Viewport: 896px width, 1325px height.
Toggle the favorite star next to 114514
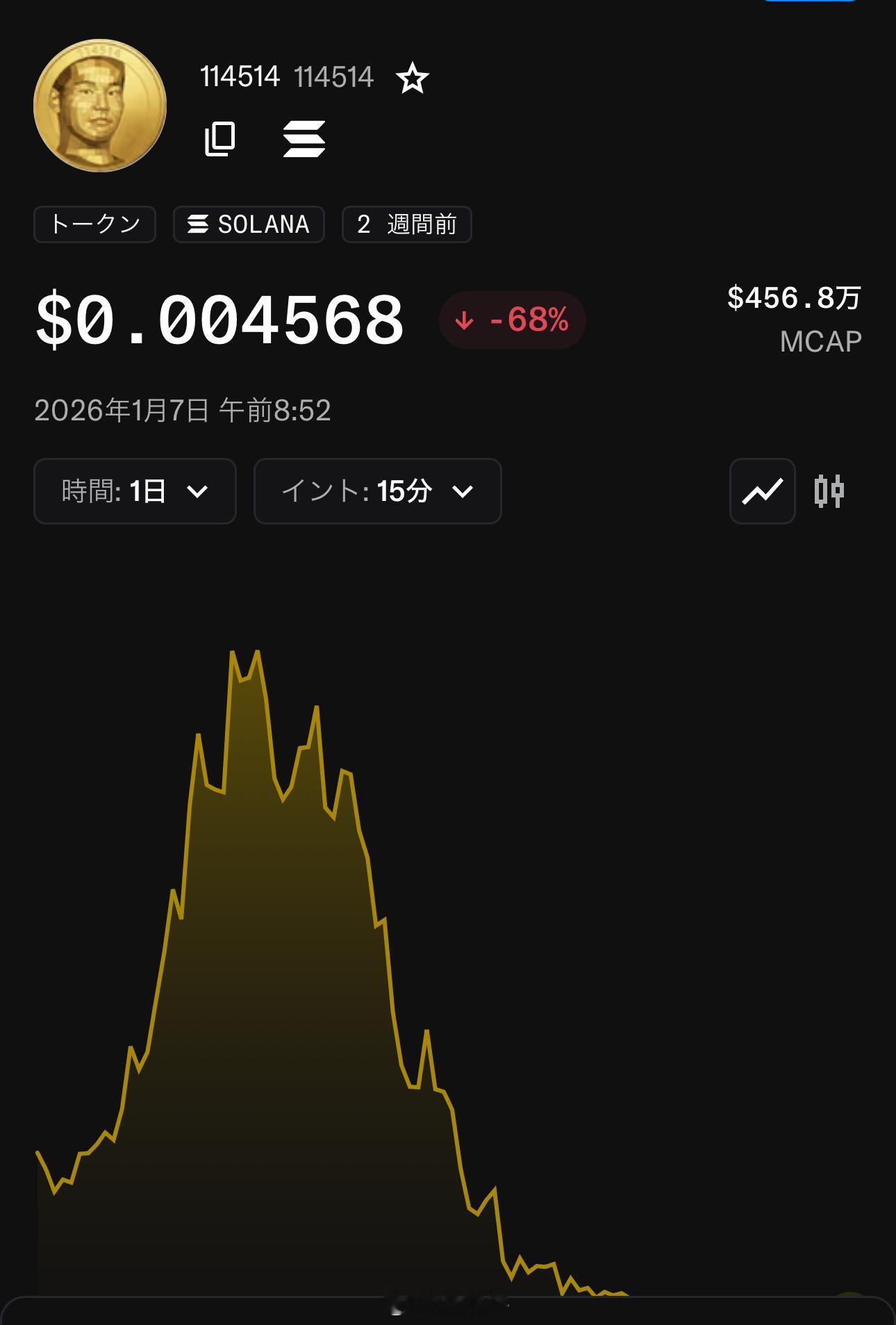point(413,79)
